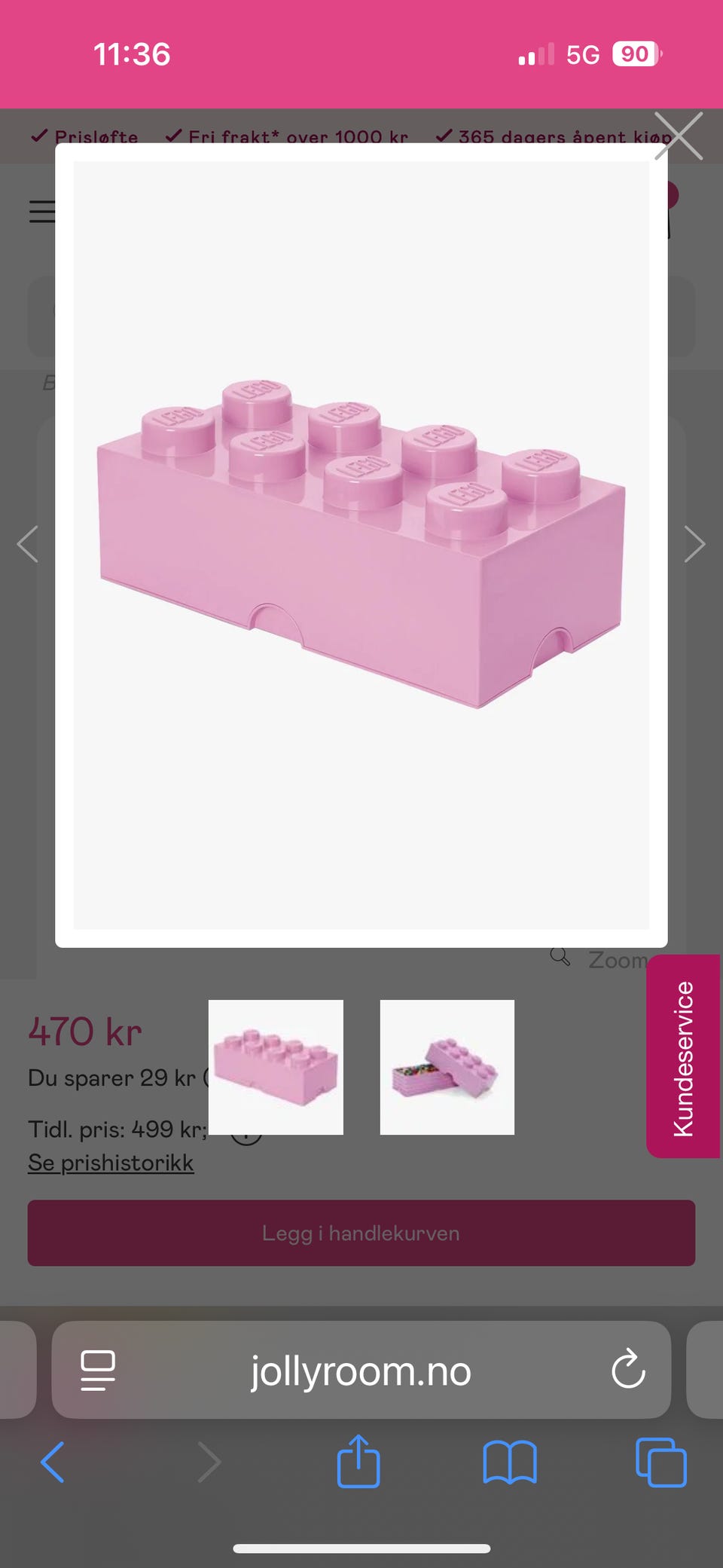Open the Safari share sheet

point(358,1463)
